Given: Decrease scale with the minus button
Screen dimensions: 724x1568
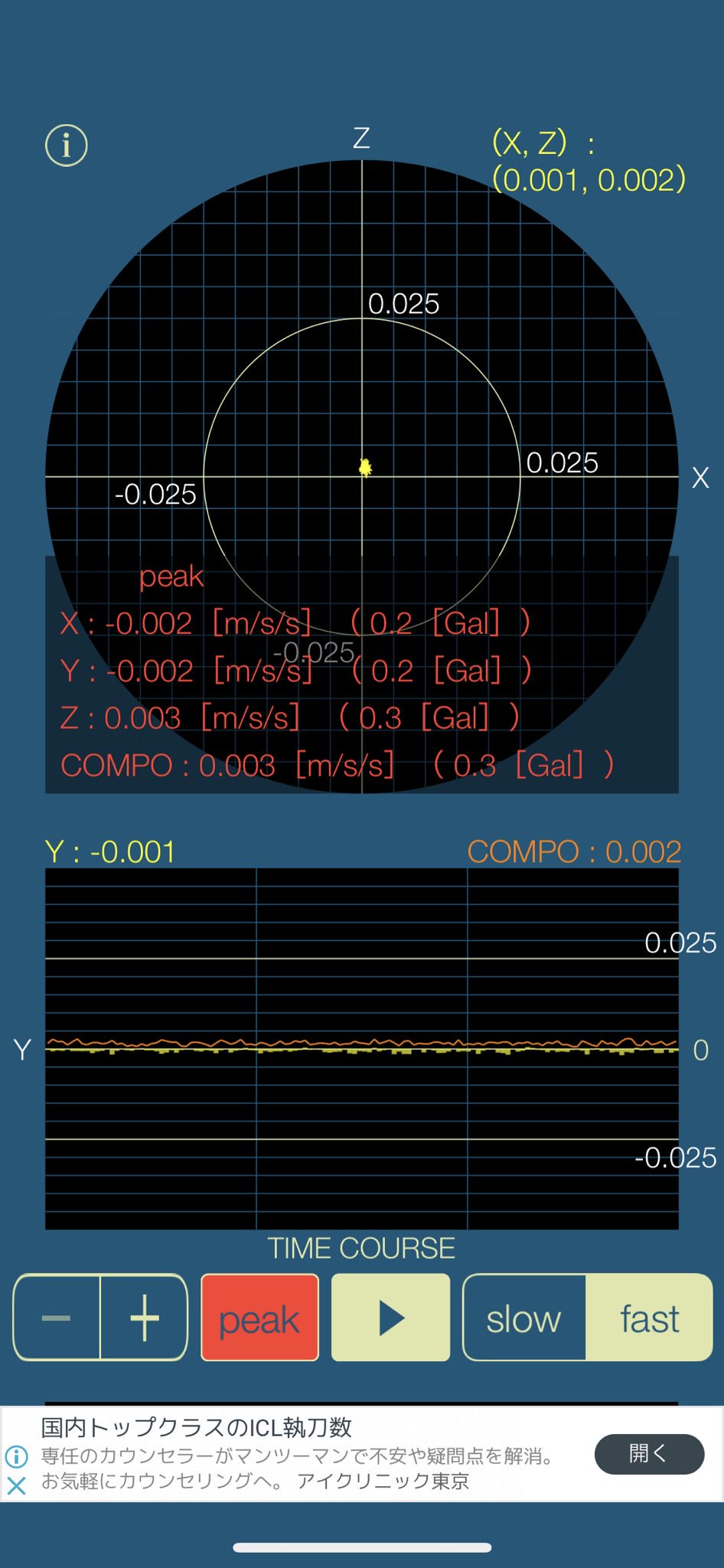Looking at the screenshot, I should [57, 1318].
